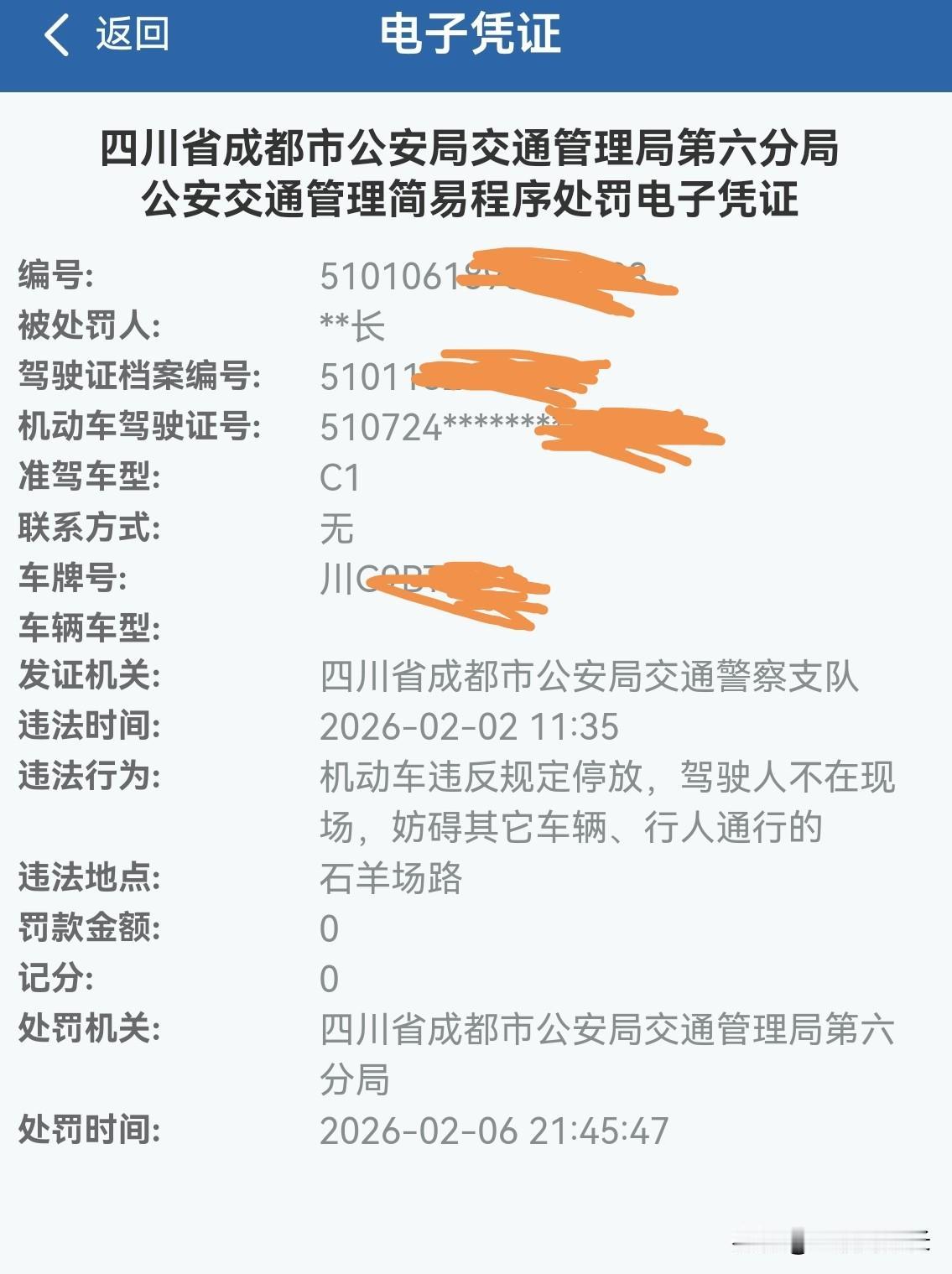Select the 联系方式 value 无
Viewport: 952px width, 1274px height.
[x=336, y=526]
